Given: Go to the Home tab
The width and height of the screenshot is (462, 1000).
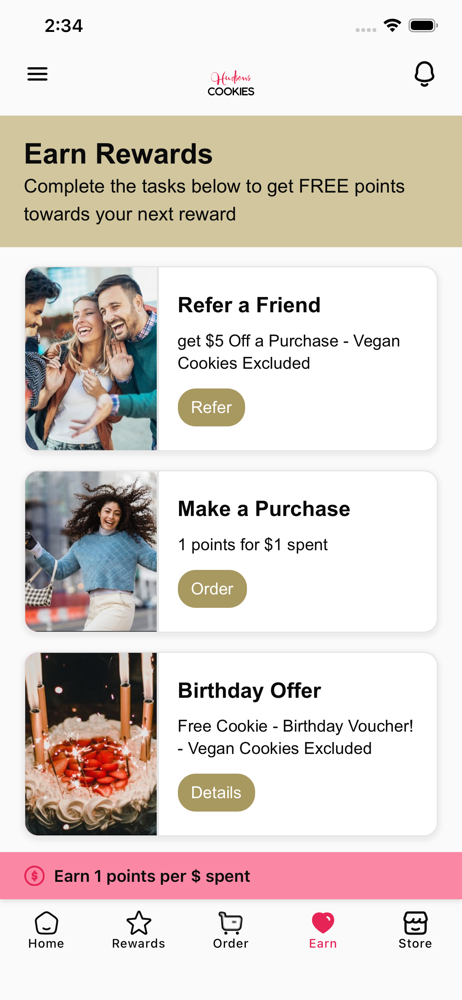Looking at the screenshot, I should click(46, 930).
